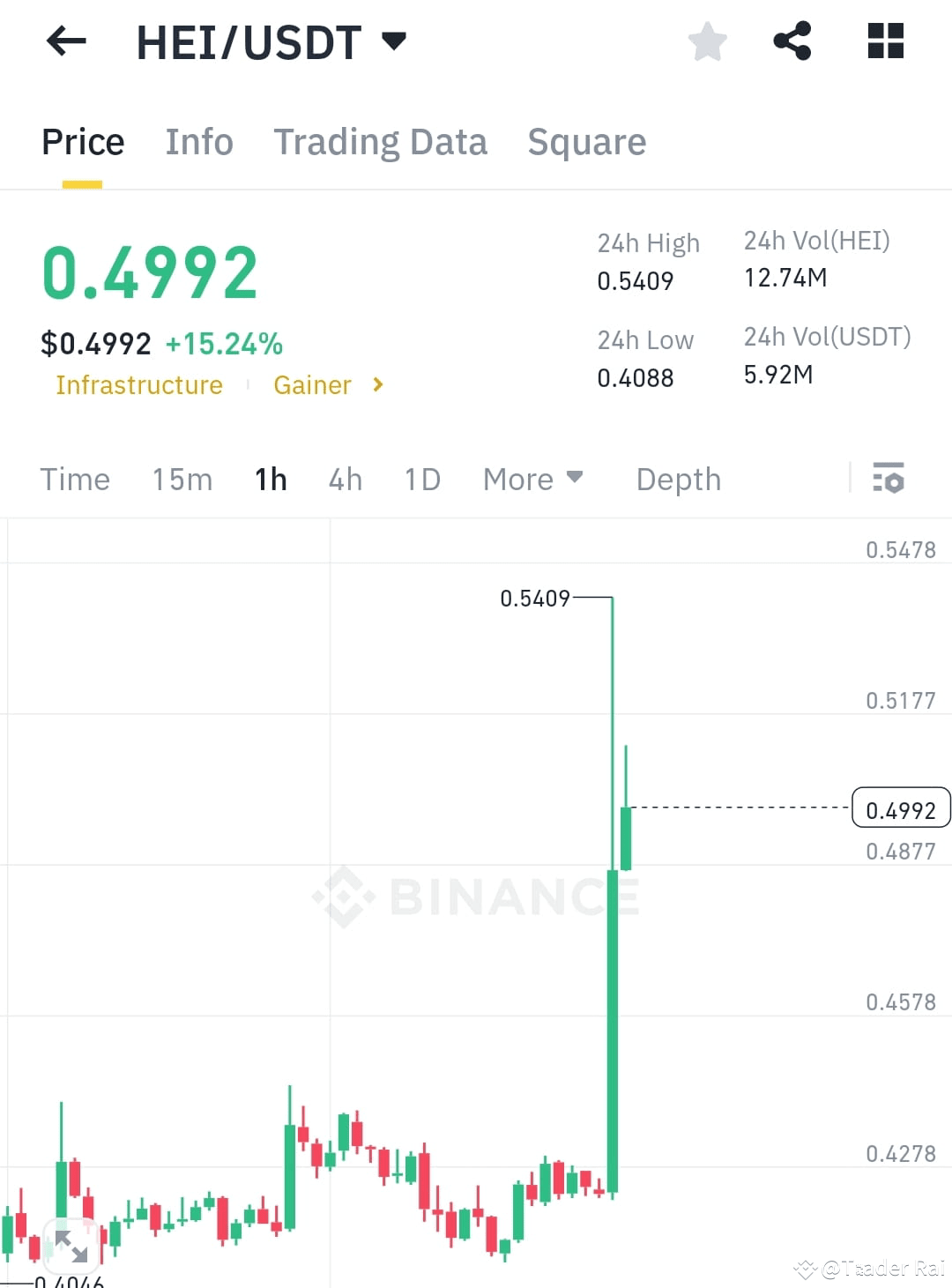The image size is (952, 1288).
Task: Open the share icon
Action: [792, 41]
